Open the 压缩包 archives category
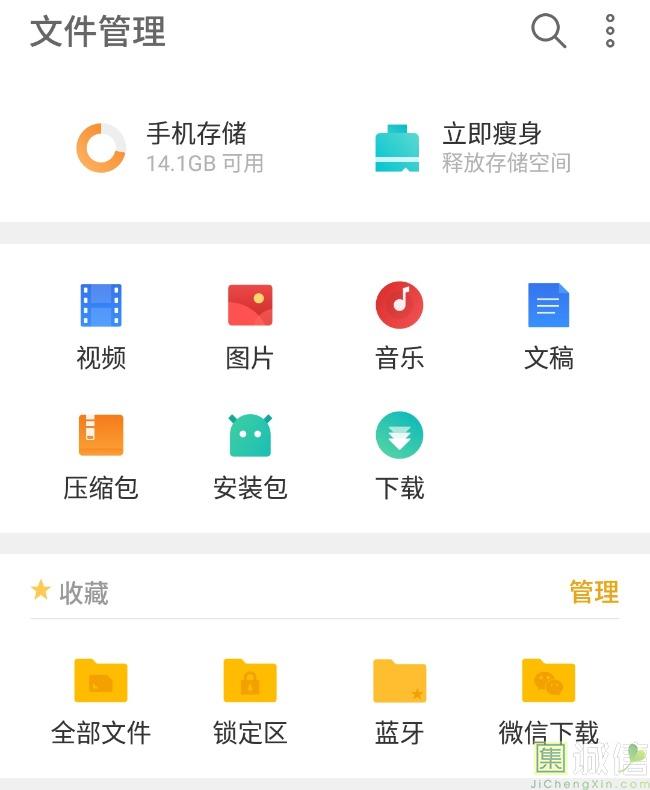The height and width of the screenshot is (790, 650). click(101, 457)
